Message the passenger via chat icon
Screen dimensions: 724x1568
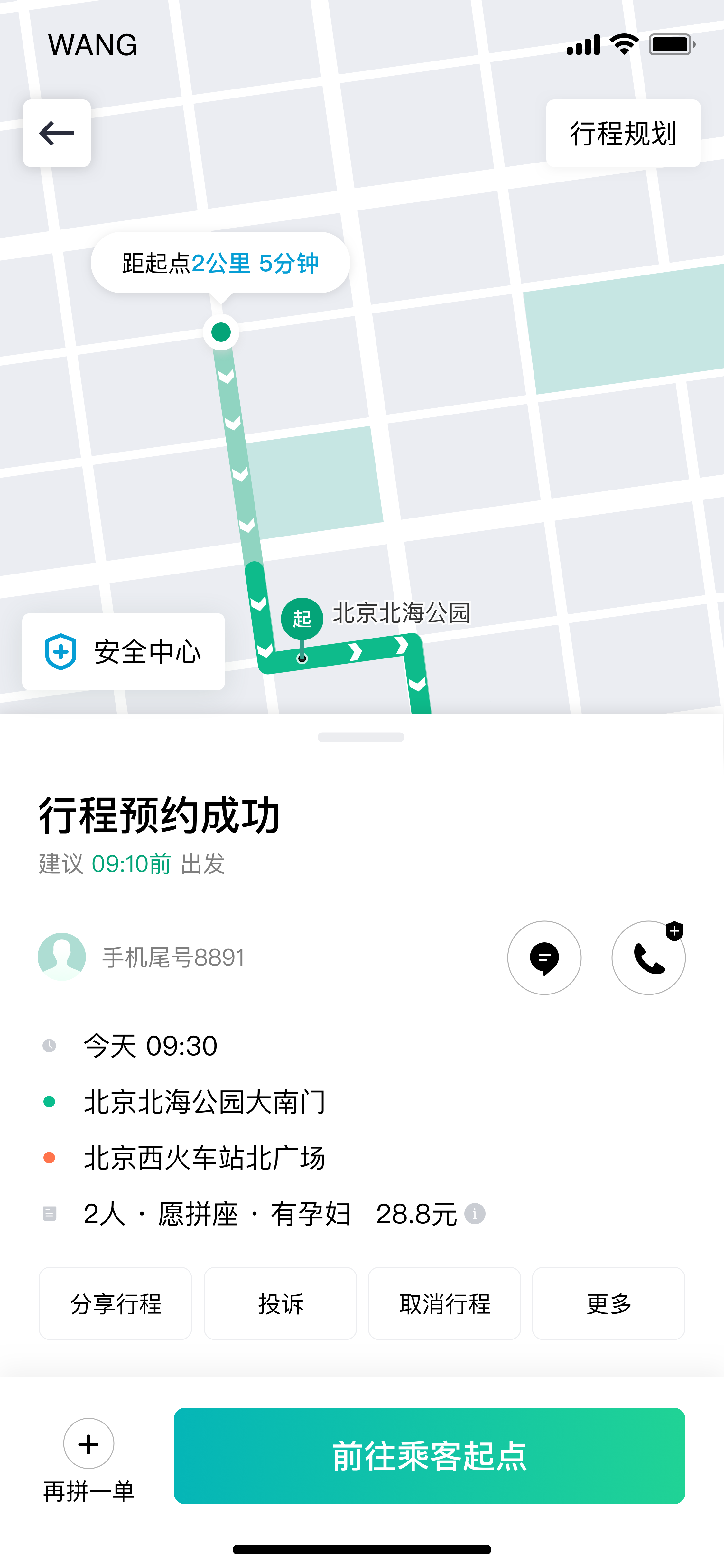pyautogui.click(x=544, y=957)
